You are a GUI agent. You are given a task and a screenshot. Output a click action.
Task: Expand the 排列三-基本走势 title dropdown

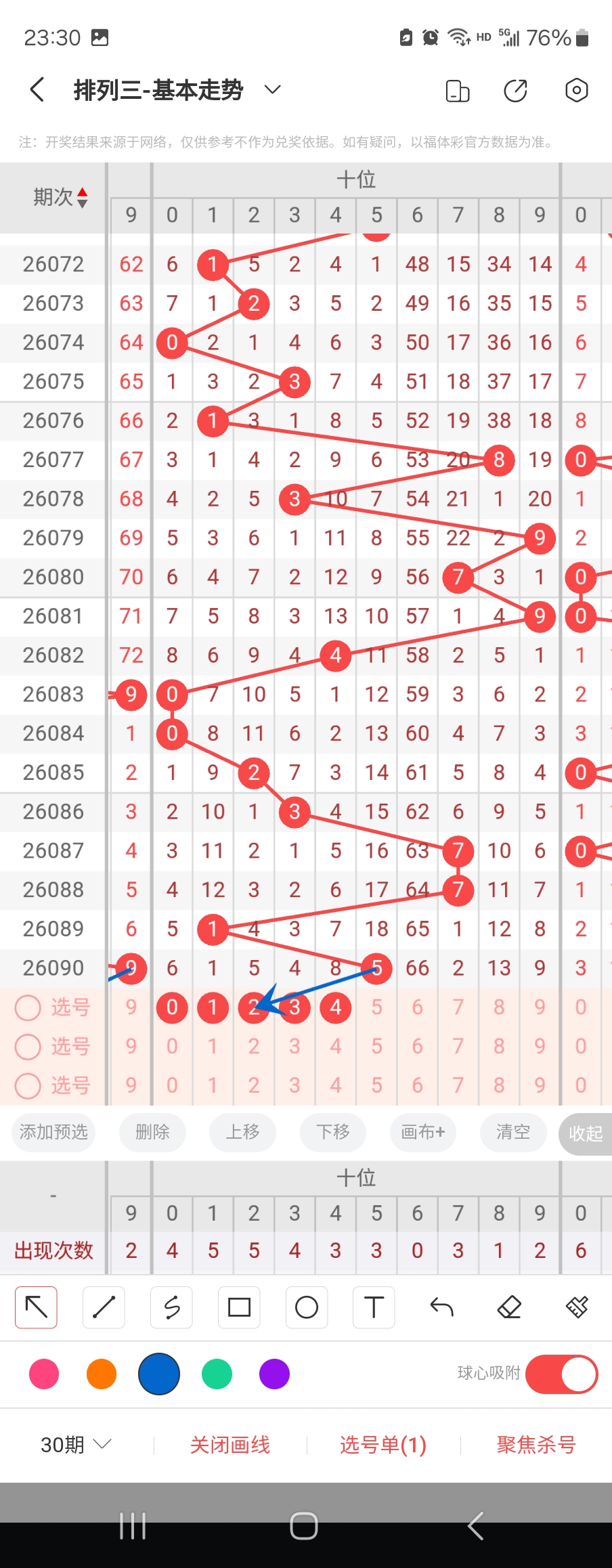click(x=272, y=90)
